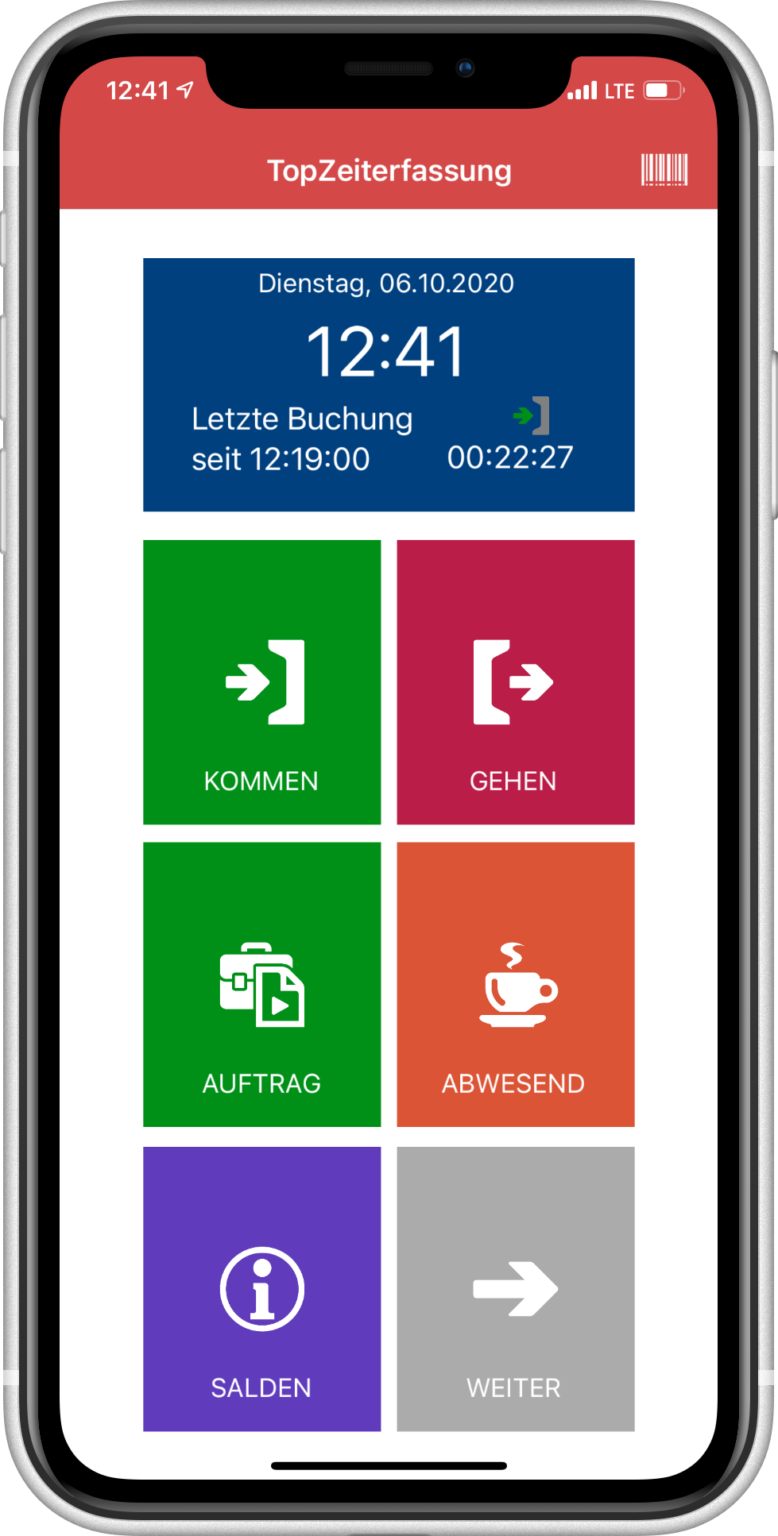
Task: Register arrival with the KOMMEN tile
Action: coord(261,682)
